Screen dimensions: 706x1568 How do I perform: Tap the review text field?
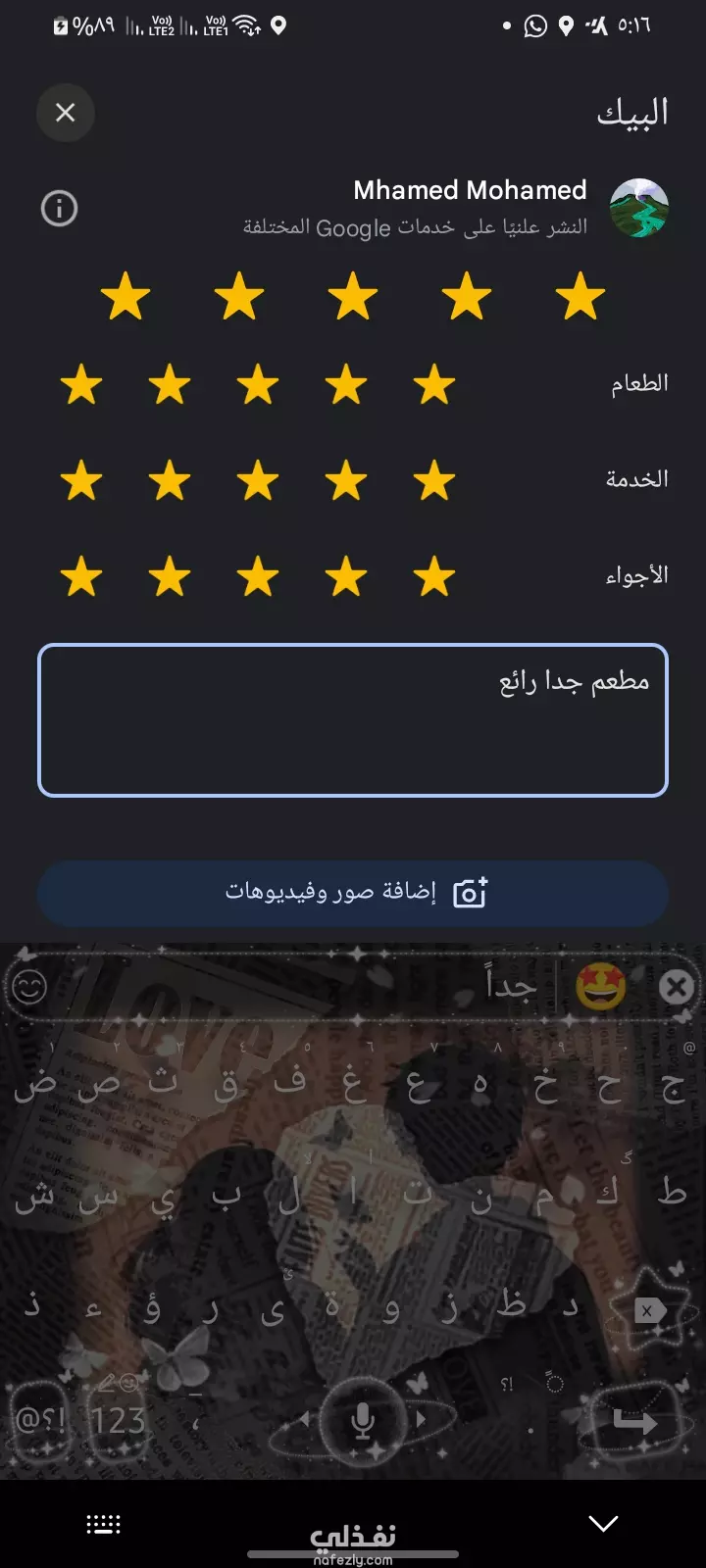point(353,720)
